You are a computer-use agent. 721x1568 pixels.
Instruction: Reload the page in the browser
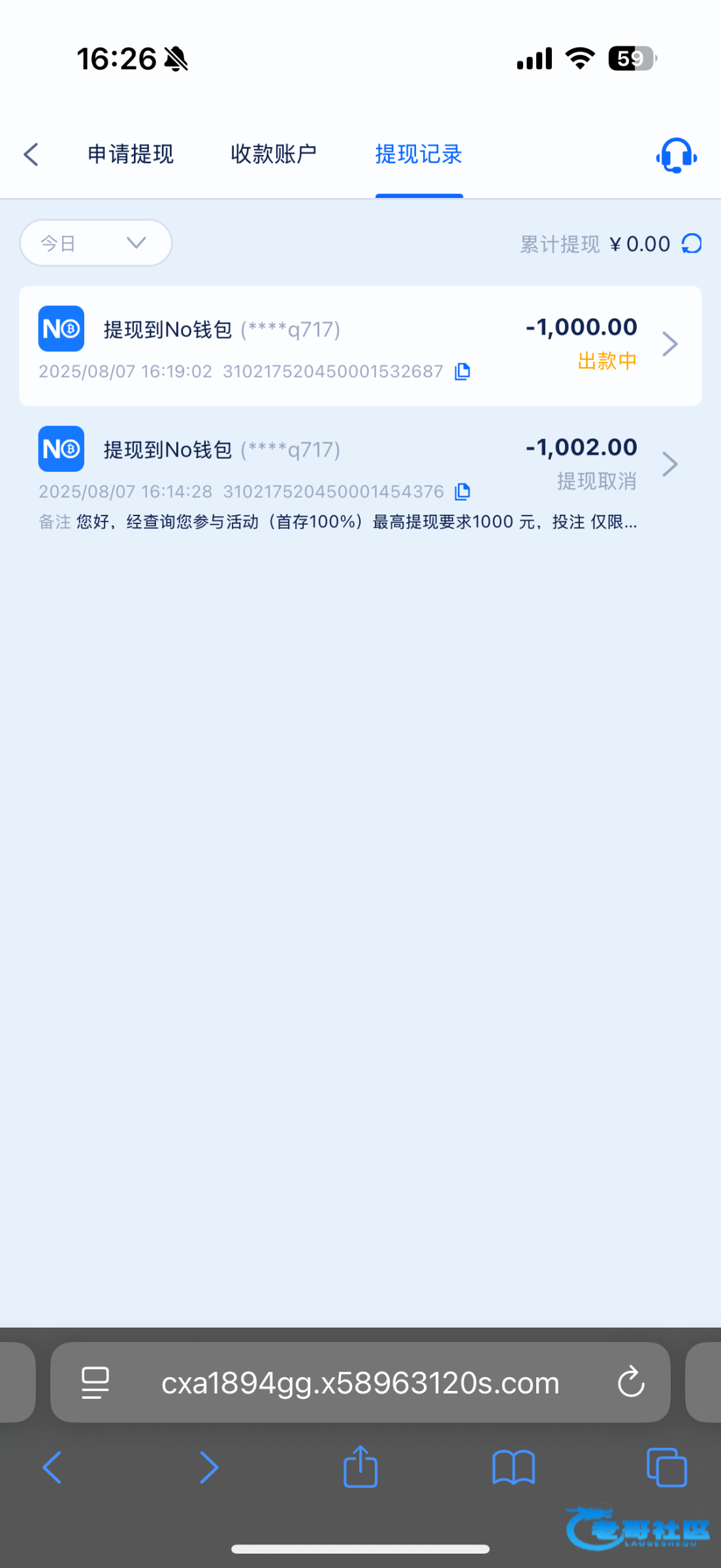pyautogui.click(x=631, y=1382)
